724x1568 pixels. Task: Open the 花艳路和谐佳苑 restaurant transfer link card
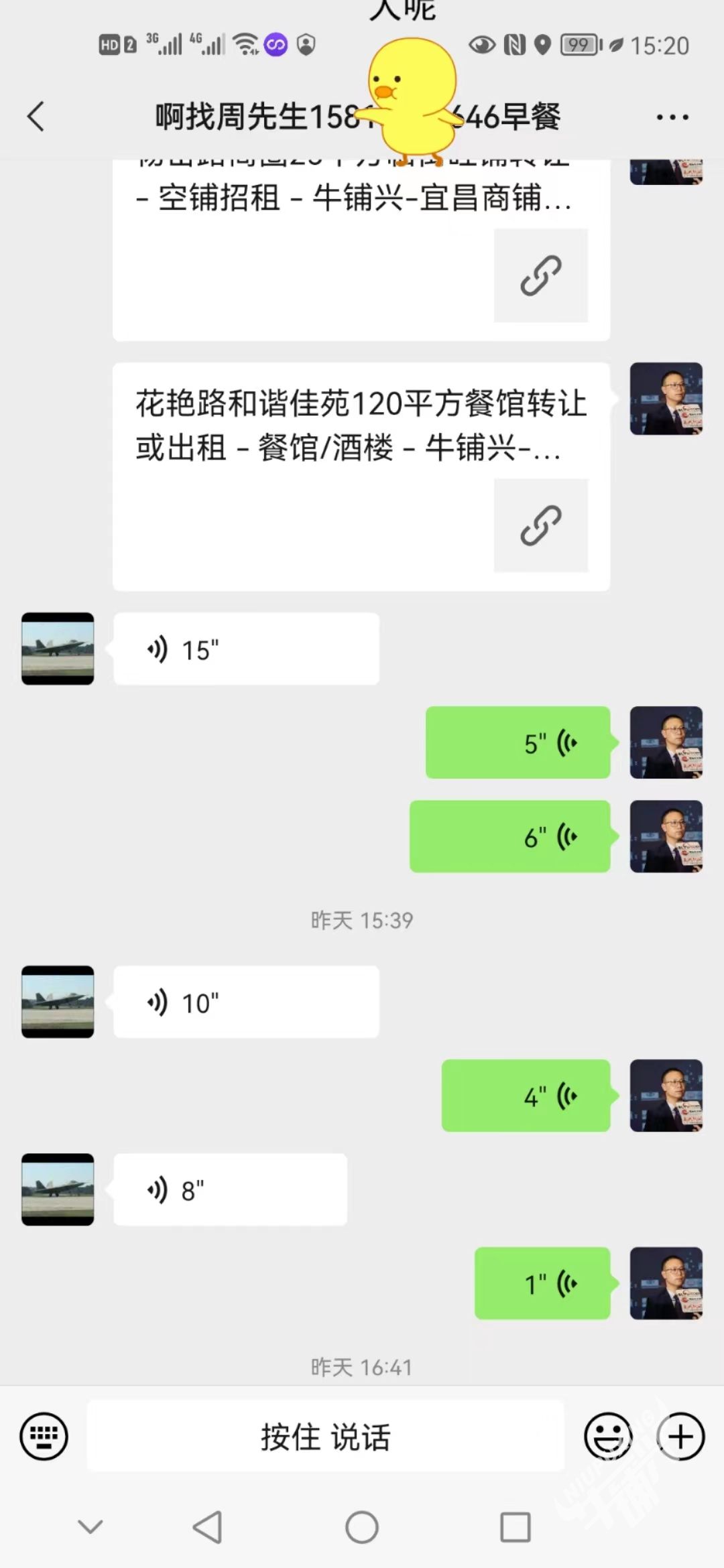(361, 476)
